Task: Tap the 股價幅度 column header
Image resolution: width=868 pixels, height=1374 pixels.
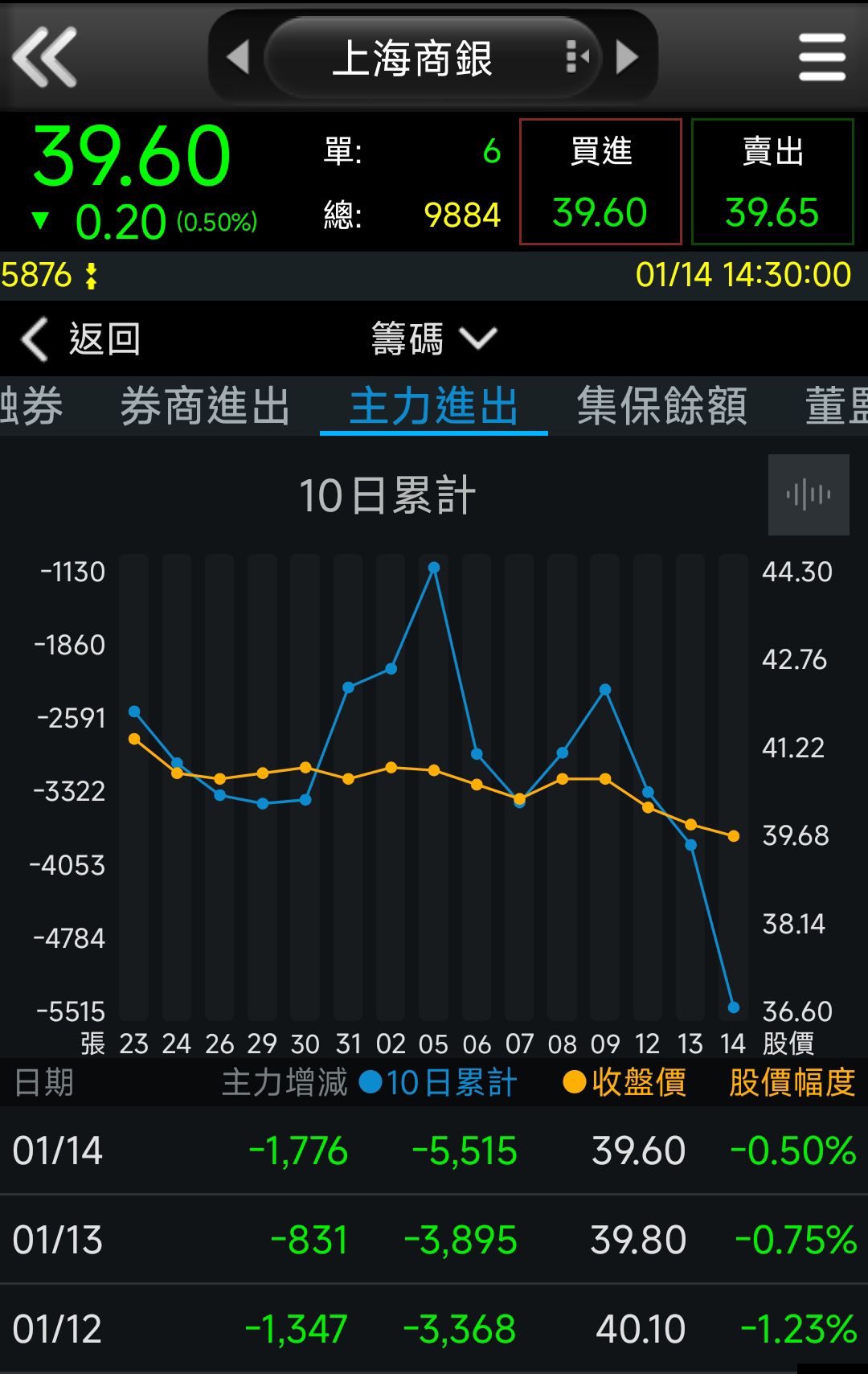Action: (x=792, y=1083)
